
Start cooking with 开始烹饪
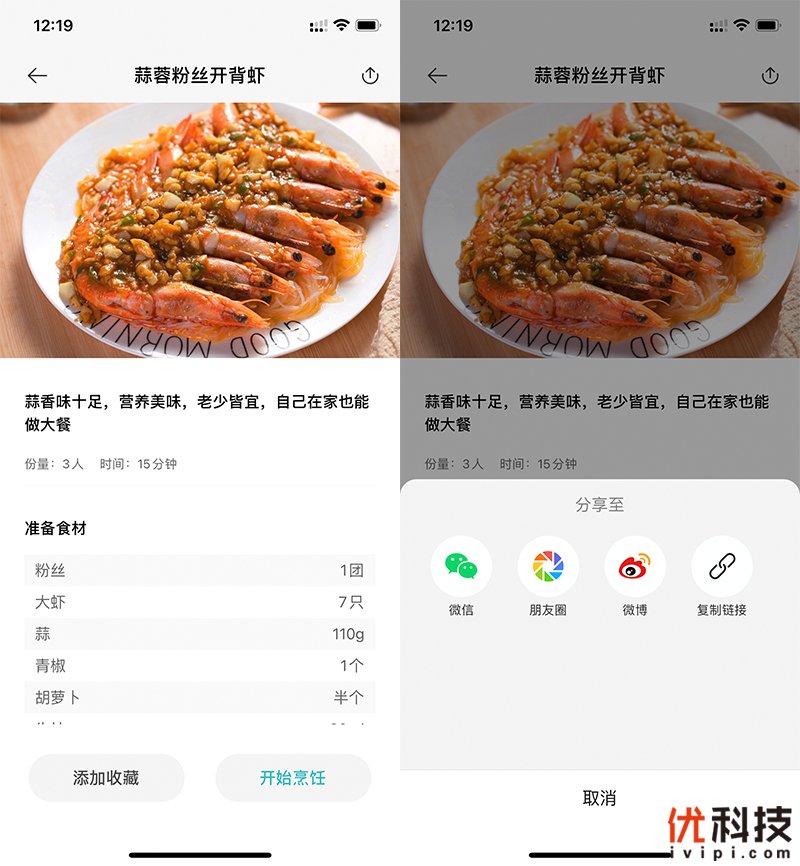pyautogui.click(x=293, y=778)
